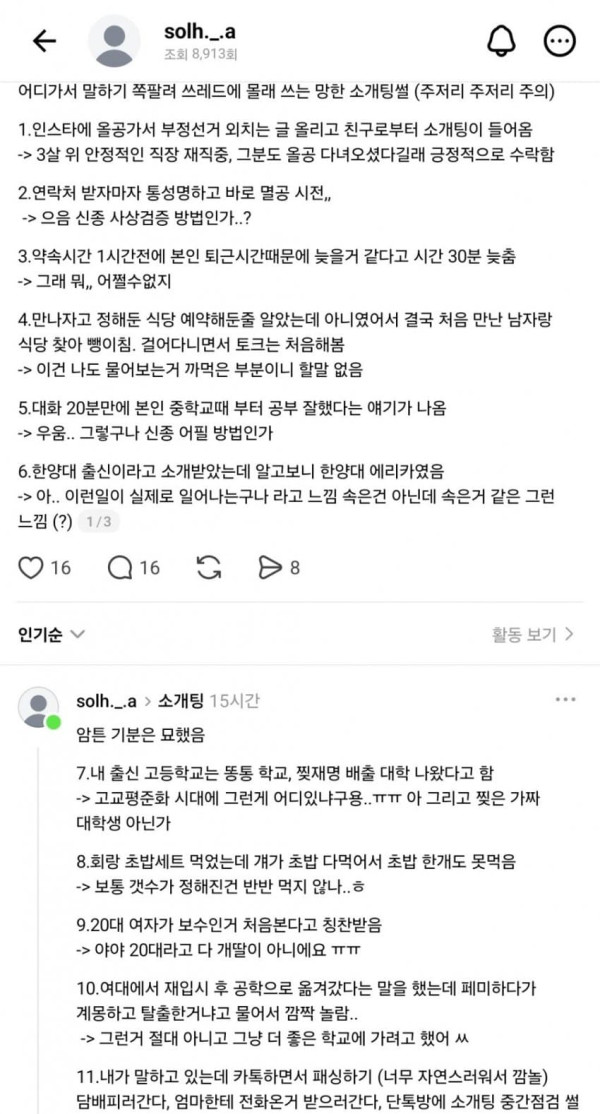Like the main post
Viewport: 600px width, 1114px height.
click(x=31, y=567)
